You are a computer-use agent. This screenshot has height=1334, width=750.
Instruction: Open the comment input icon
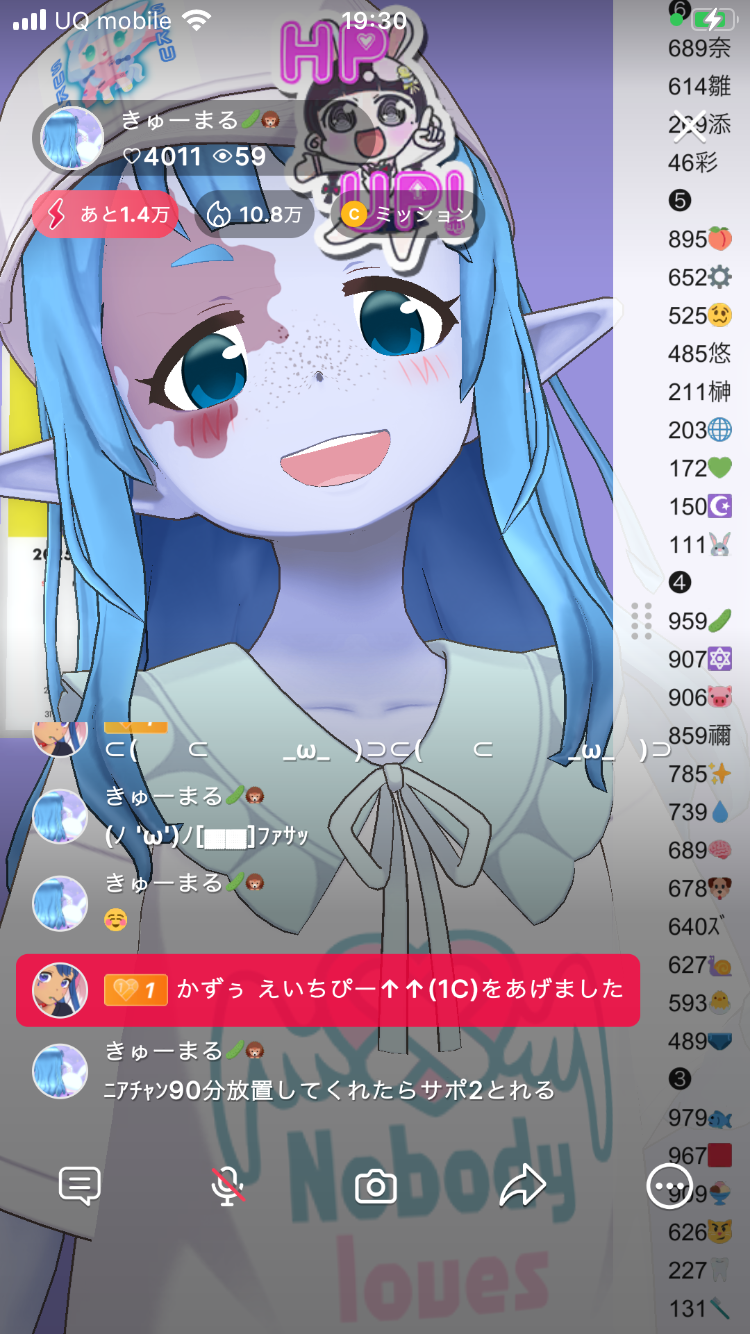click(80, 1186)
